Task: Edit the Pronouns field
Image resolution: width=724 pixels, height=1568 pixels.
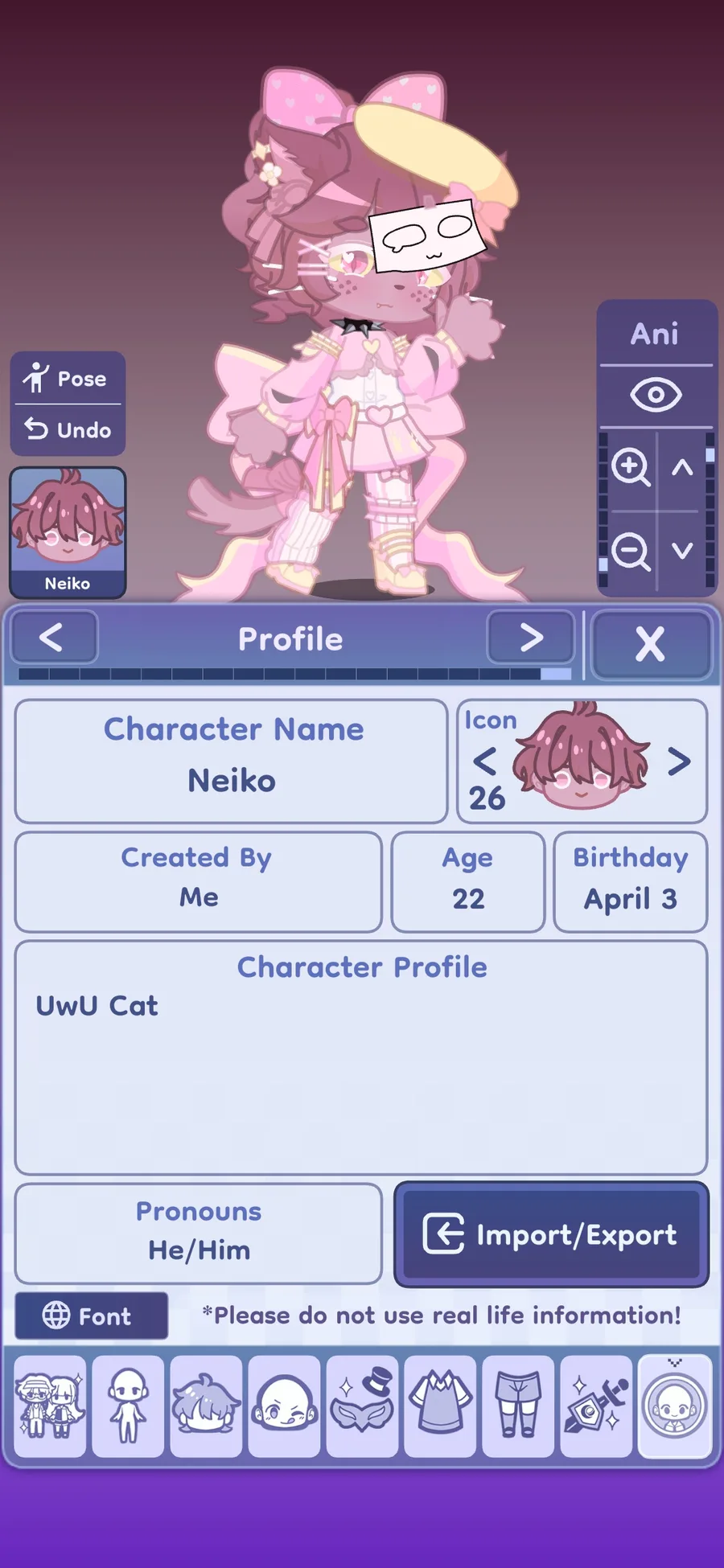Action: click(x=199, y=1233)
